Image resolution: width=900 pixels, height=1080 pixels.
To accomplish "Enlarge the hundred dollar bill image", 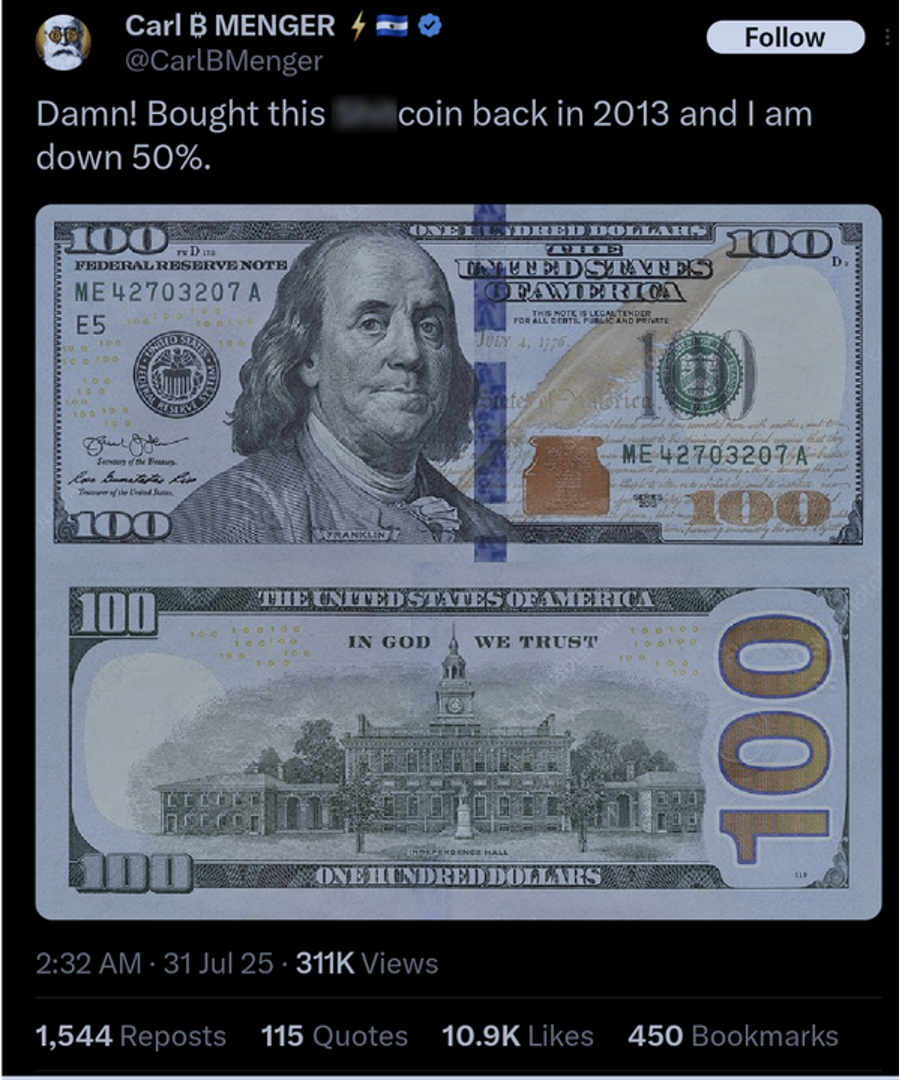I will click(458, 560).
